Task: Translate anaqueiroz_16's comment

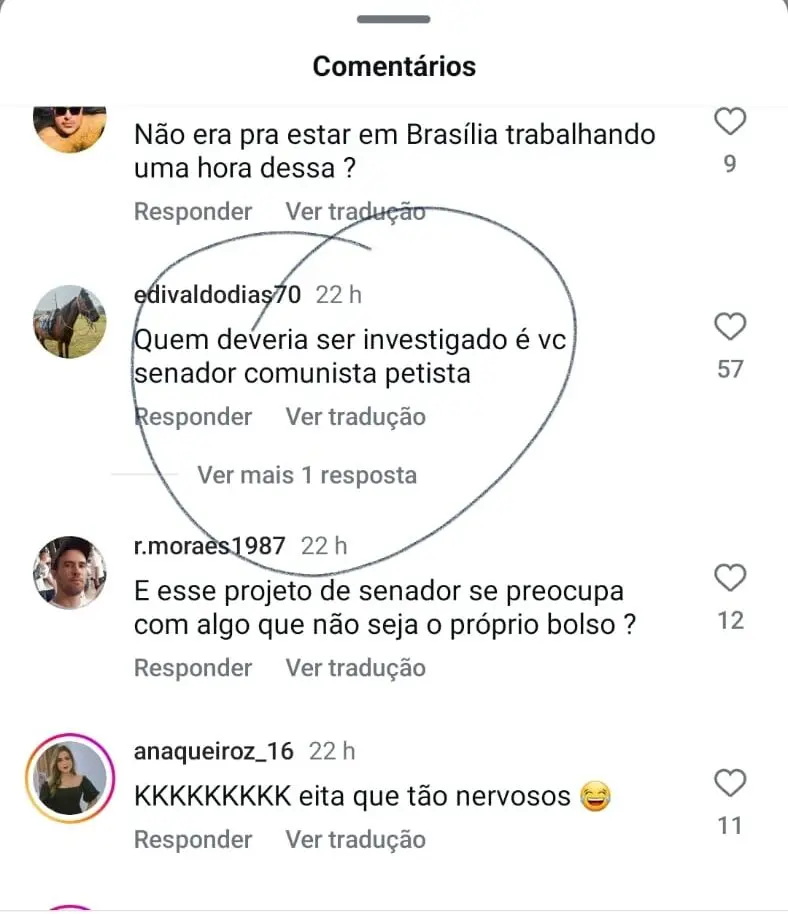Action: 355,840
